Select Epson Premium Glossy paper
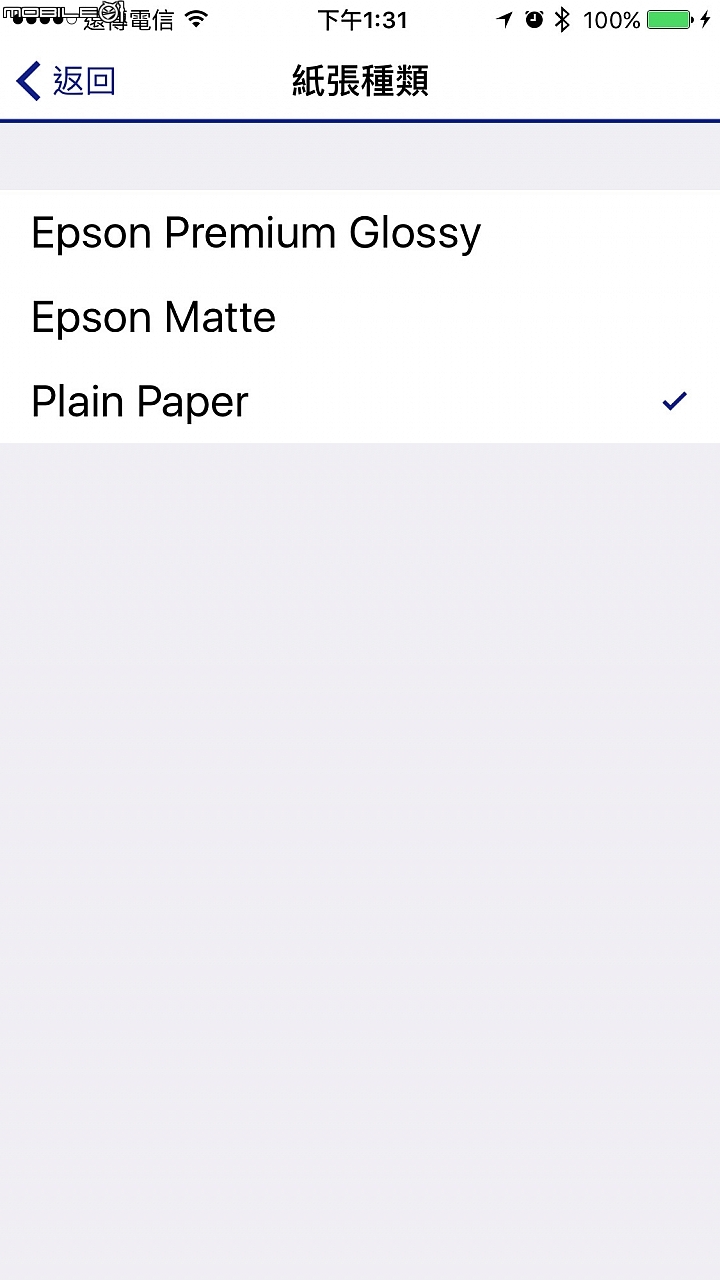 tap(360, 233)
